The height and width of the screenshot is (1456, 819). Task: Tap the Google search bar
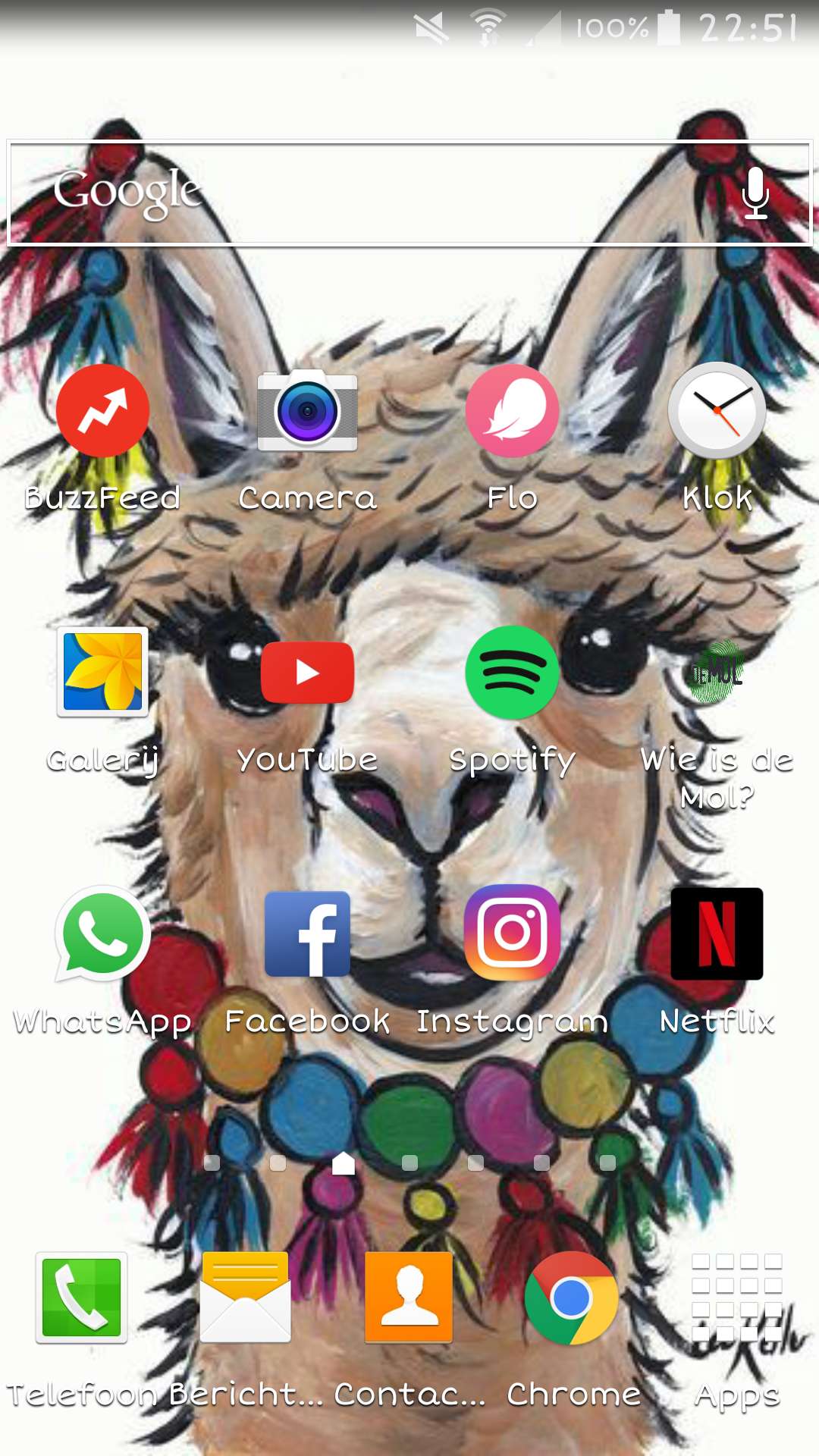[x=409, y=193]
